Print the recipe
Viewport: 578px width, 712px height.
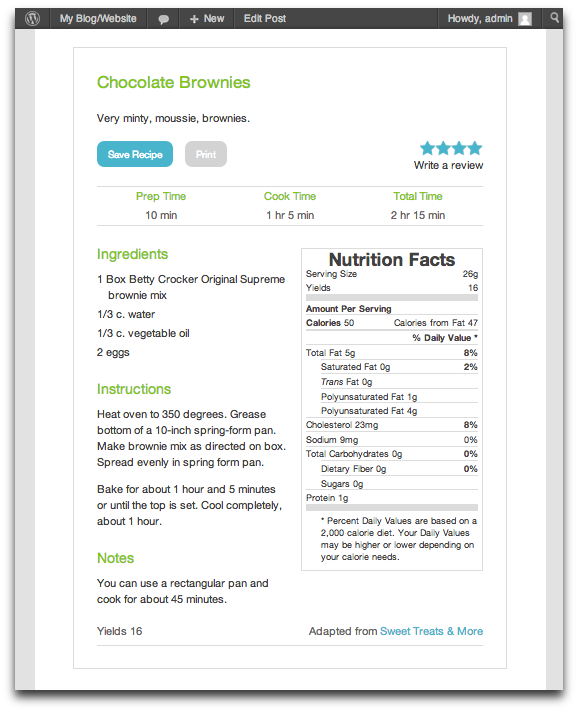tap(206, 154)
